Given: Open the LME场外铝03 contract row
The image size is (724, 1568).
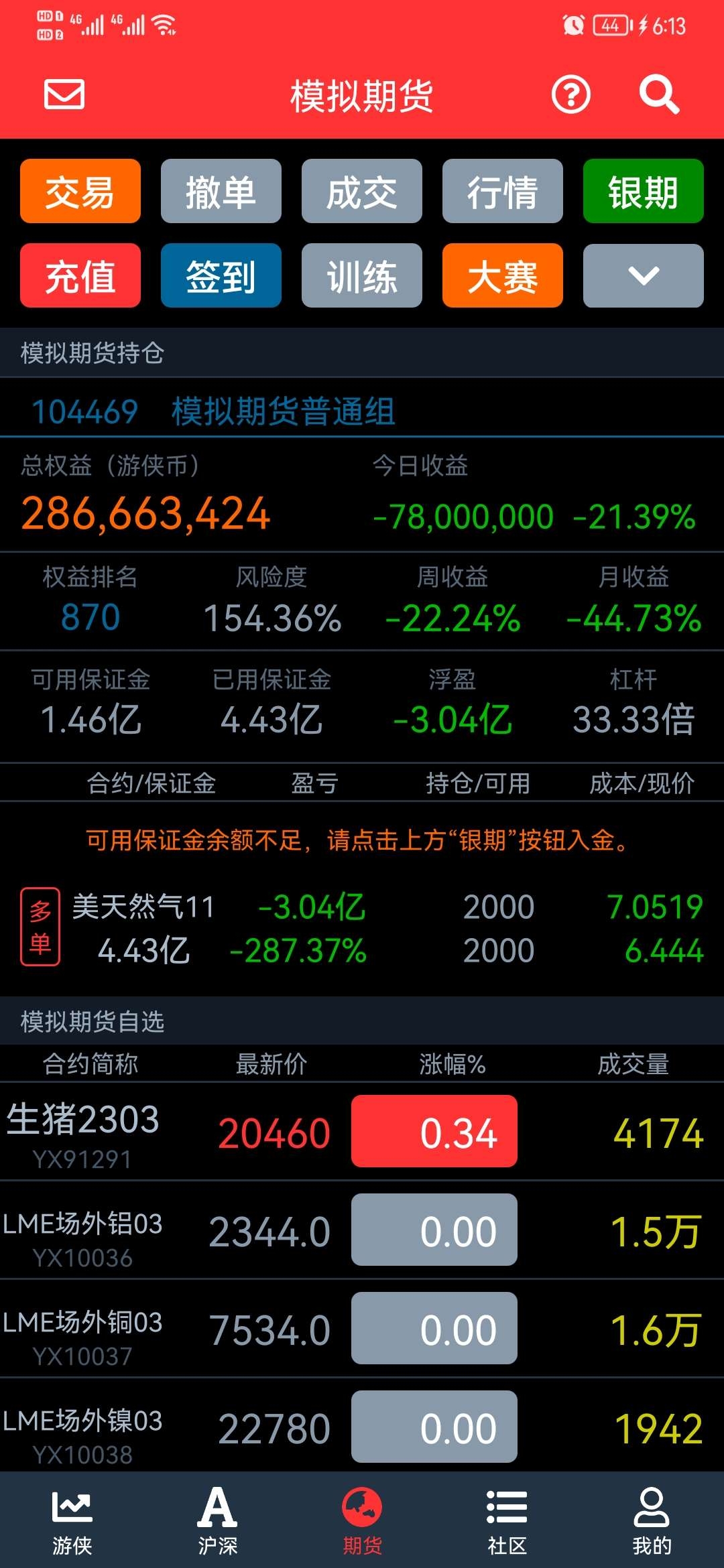Looking at the screenshot, I should click(362, 1230).
